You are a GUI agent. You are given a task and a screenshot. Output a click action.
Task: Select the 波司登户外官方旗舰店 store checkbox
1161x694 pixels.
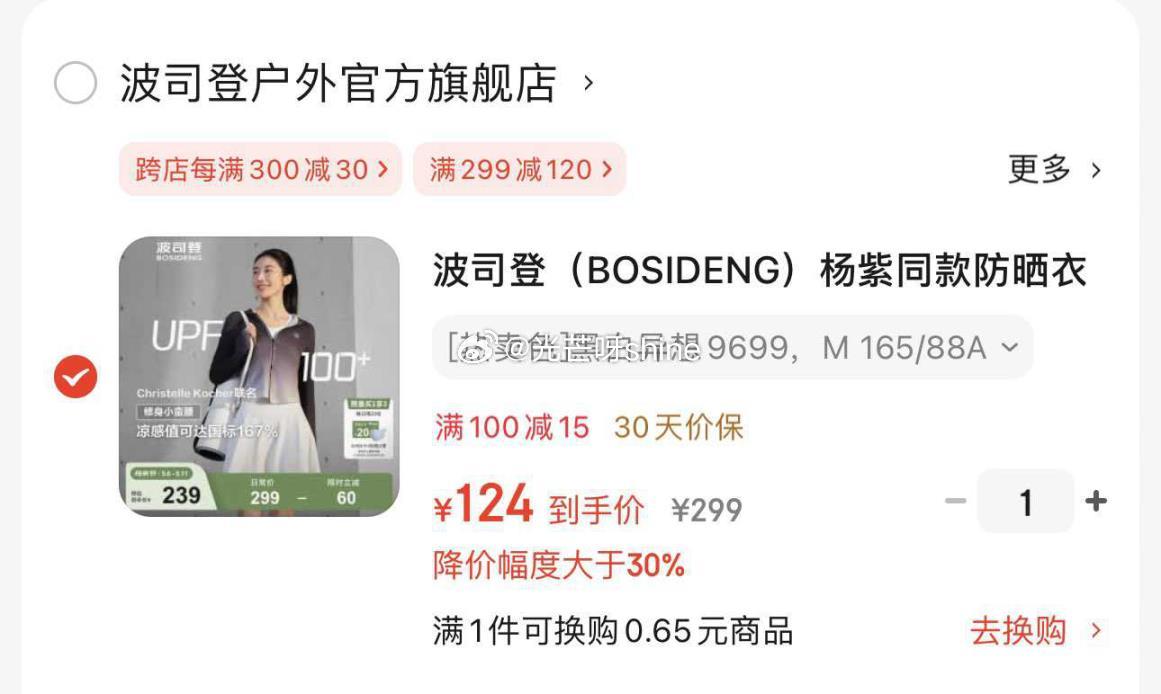pos(75,83)
